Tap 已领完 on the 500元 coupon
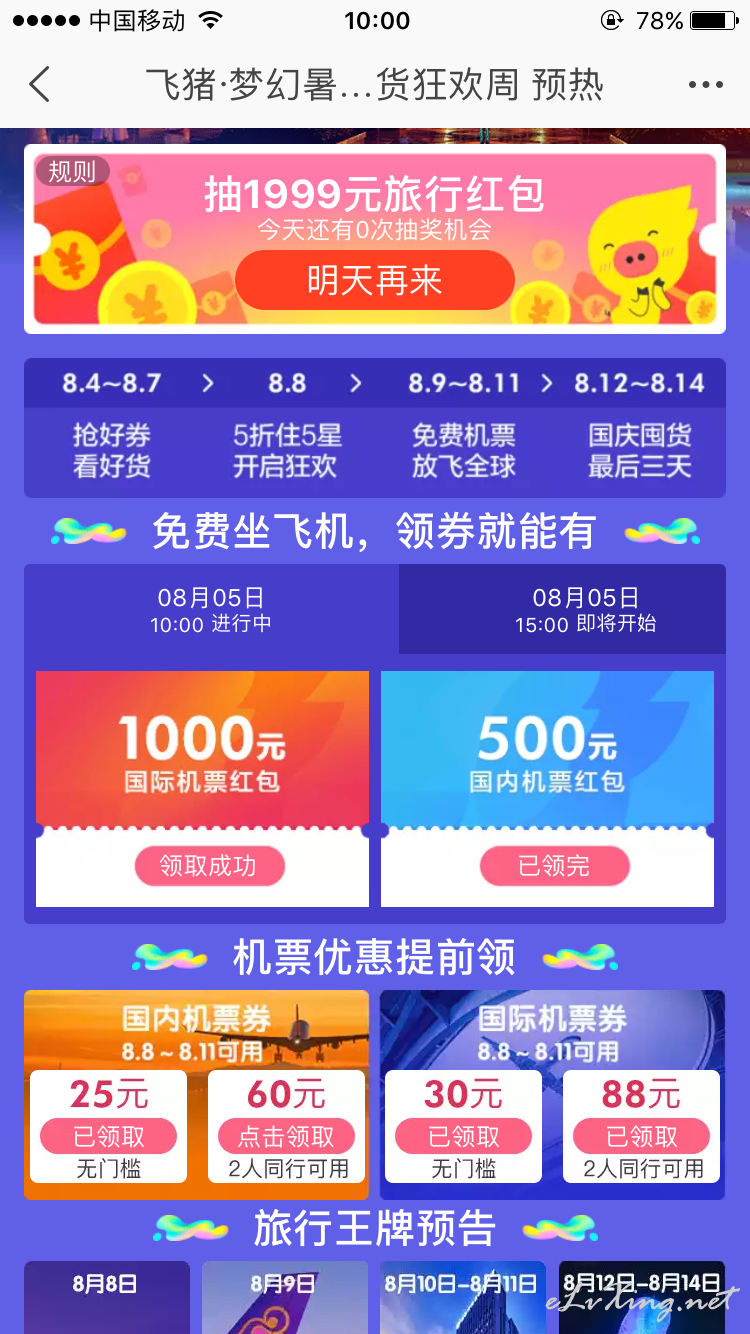The height and width of the screenshot is (1334, 750). pyautogui.click(x=554, y=866)
